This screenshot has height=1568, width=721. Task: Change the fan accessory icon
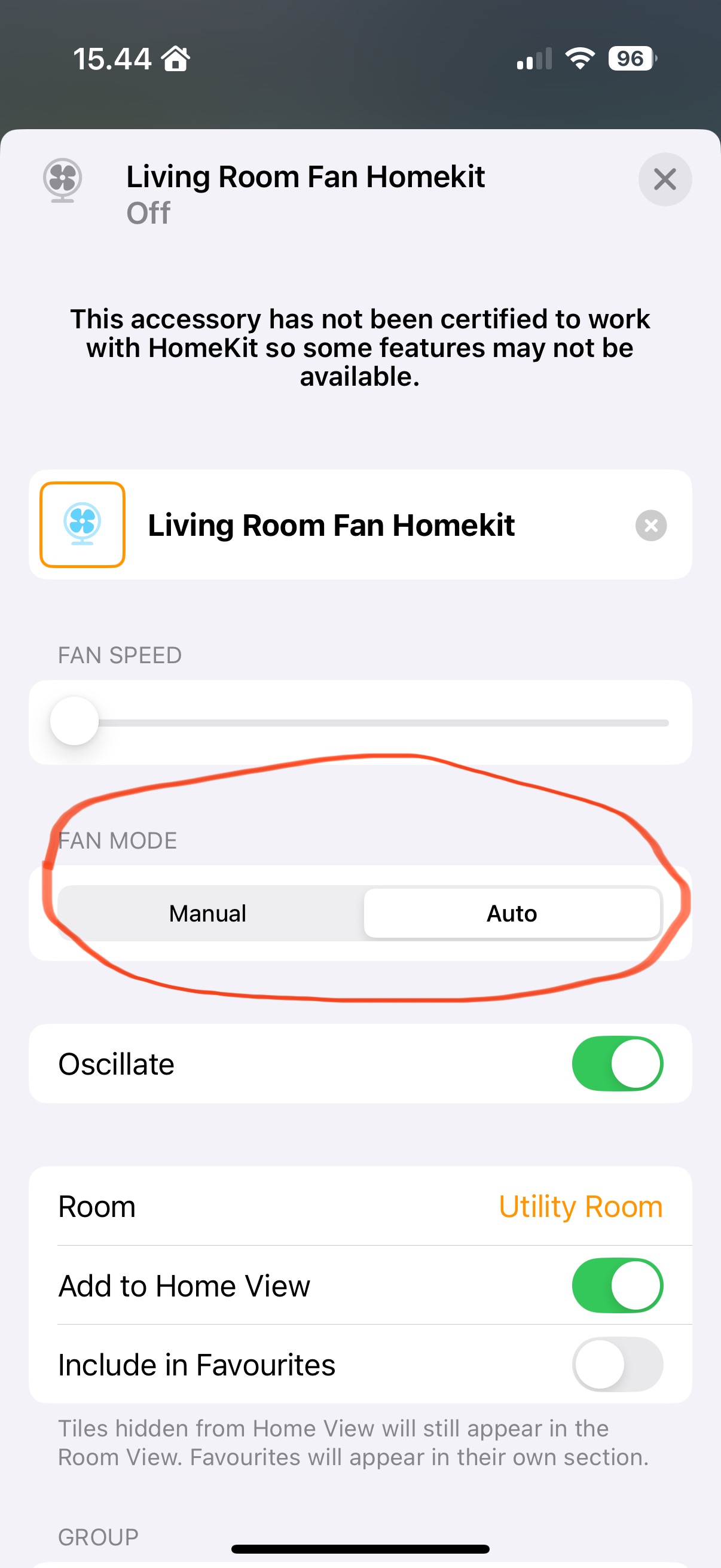(83, 524)
